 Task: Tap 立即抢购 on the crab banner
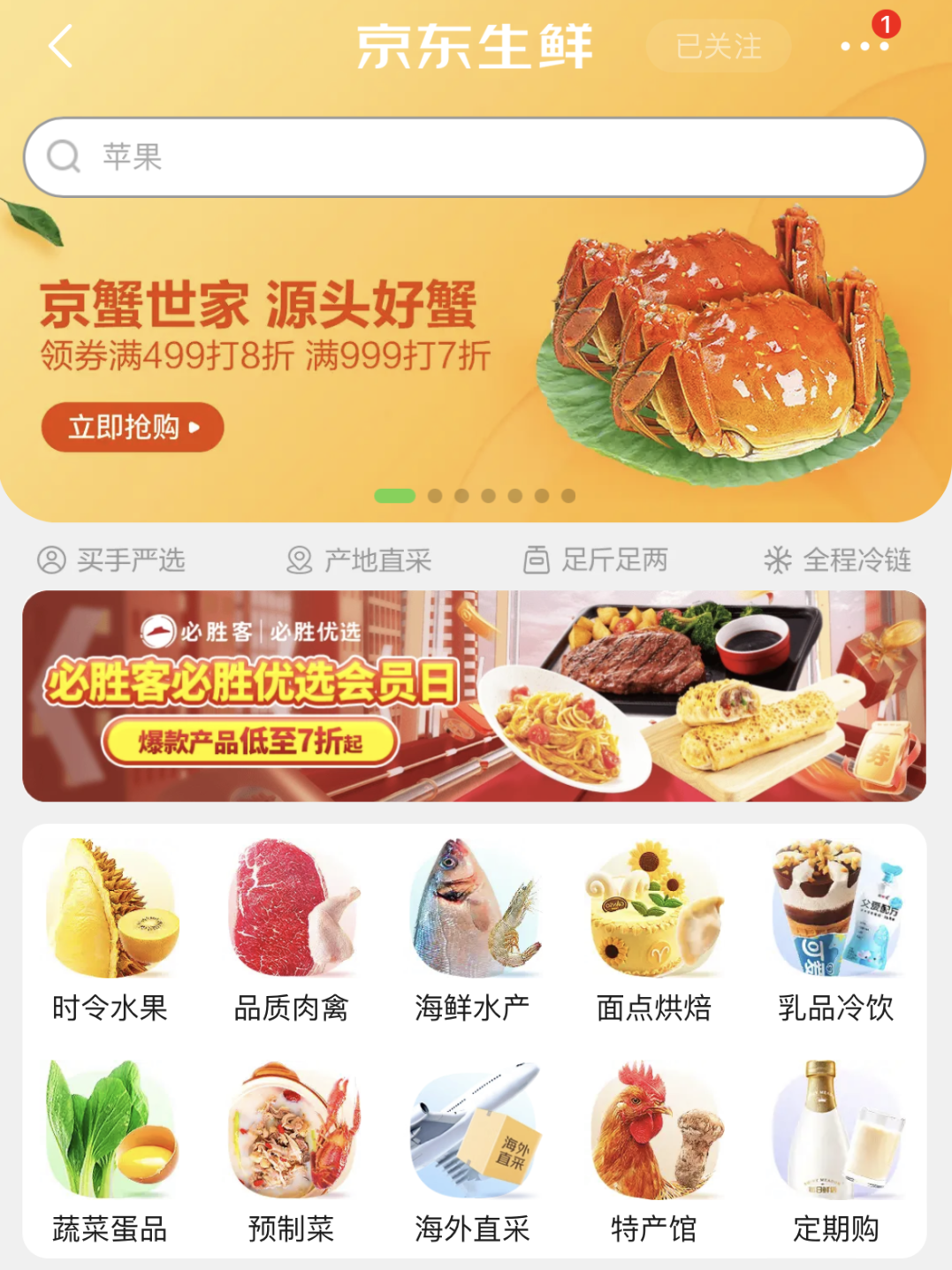tap(133, 428)
